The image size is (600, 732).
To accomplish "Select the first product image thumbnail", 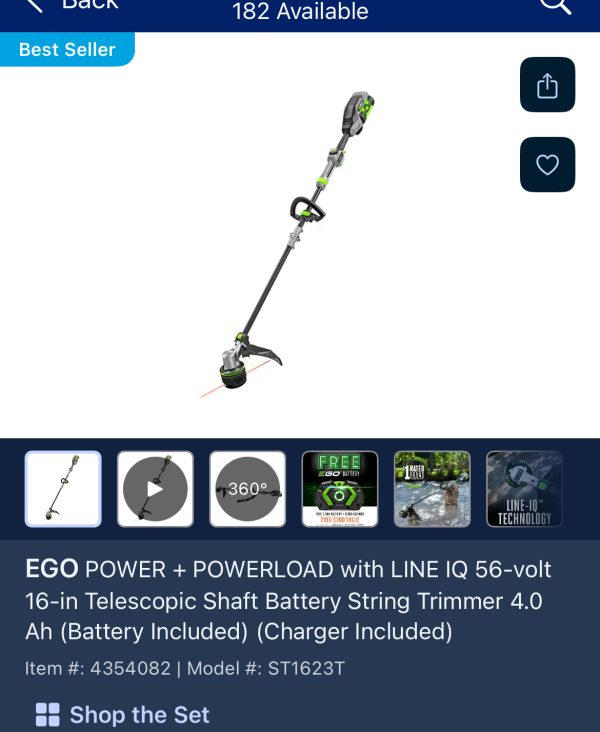I will [63, 489].
